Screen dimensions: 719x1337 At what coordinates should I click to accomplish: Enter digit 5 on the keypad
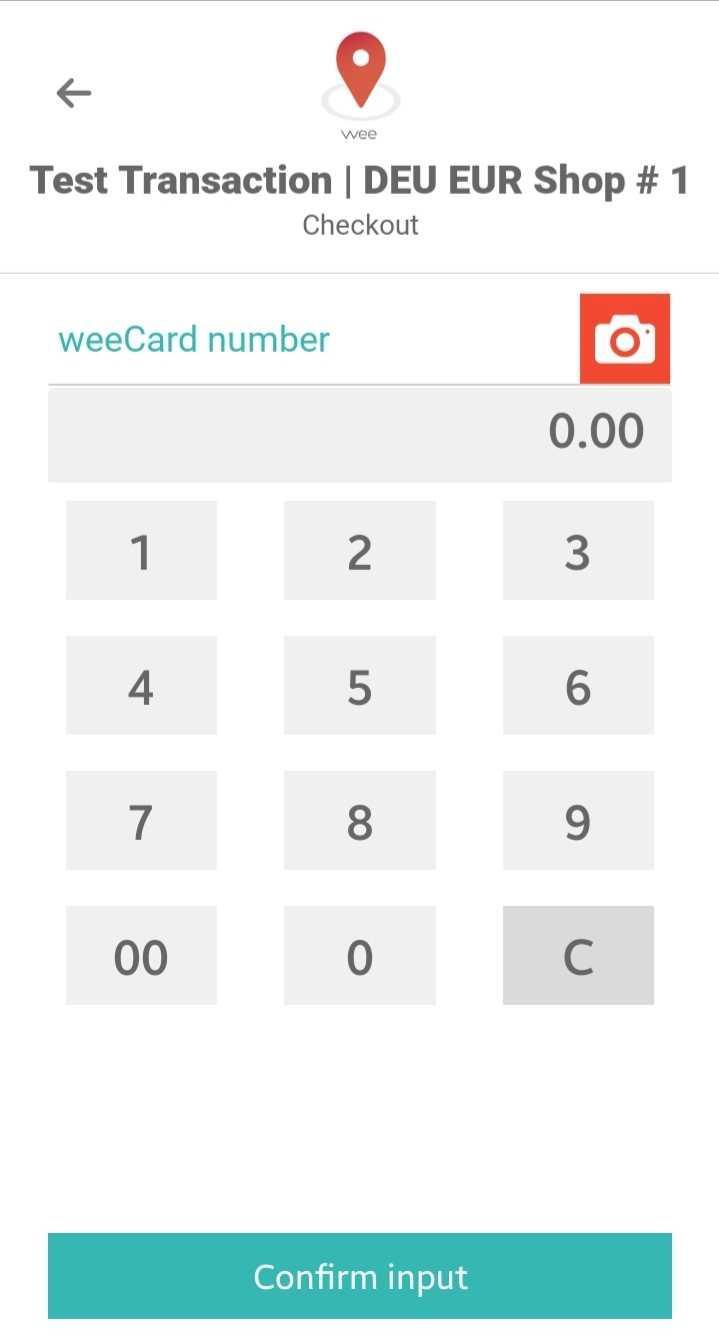pos(359,686)
